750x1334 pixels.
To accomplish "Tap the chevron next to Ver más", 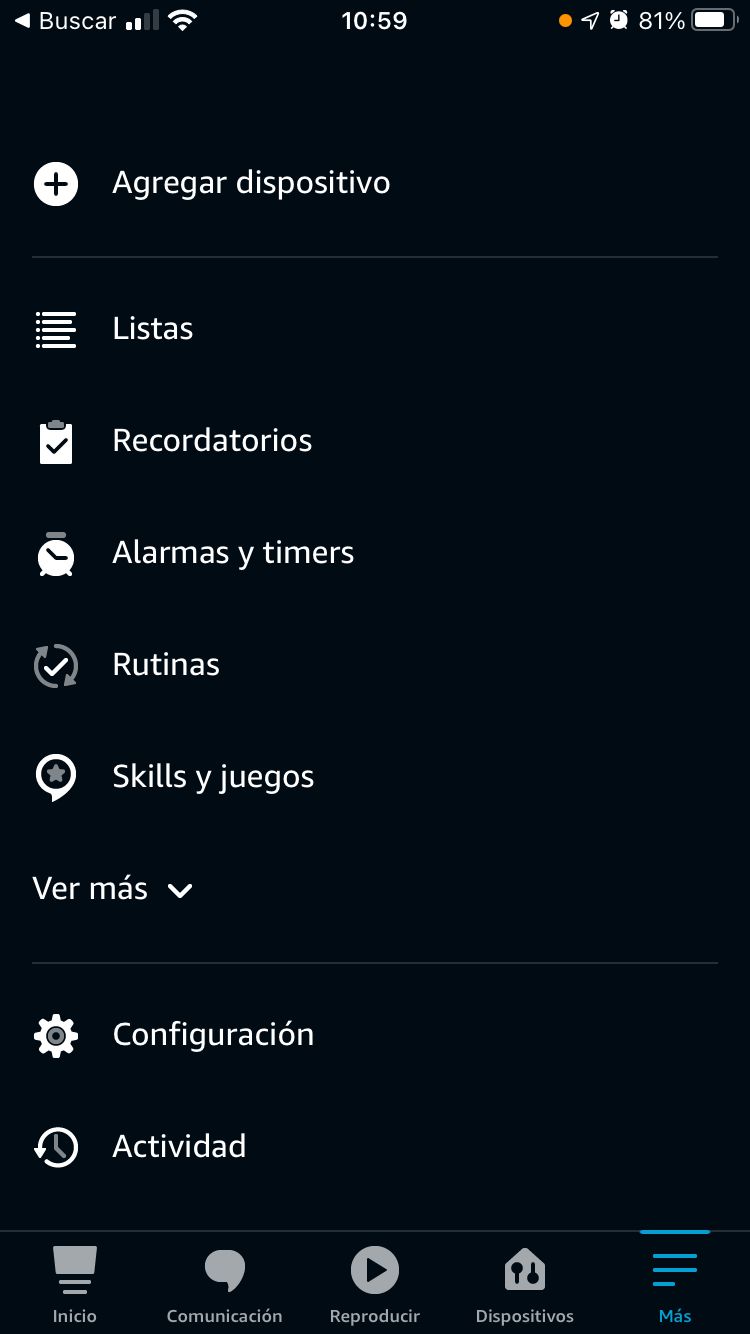I will [x=179, y=890].
